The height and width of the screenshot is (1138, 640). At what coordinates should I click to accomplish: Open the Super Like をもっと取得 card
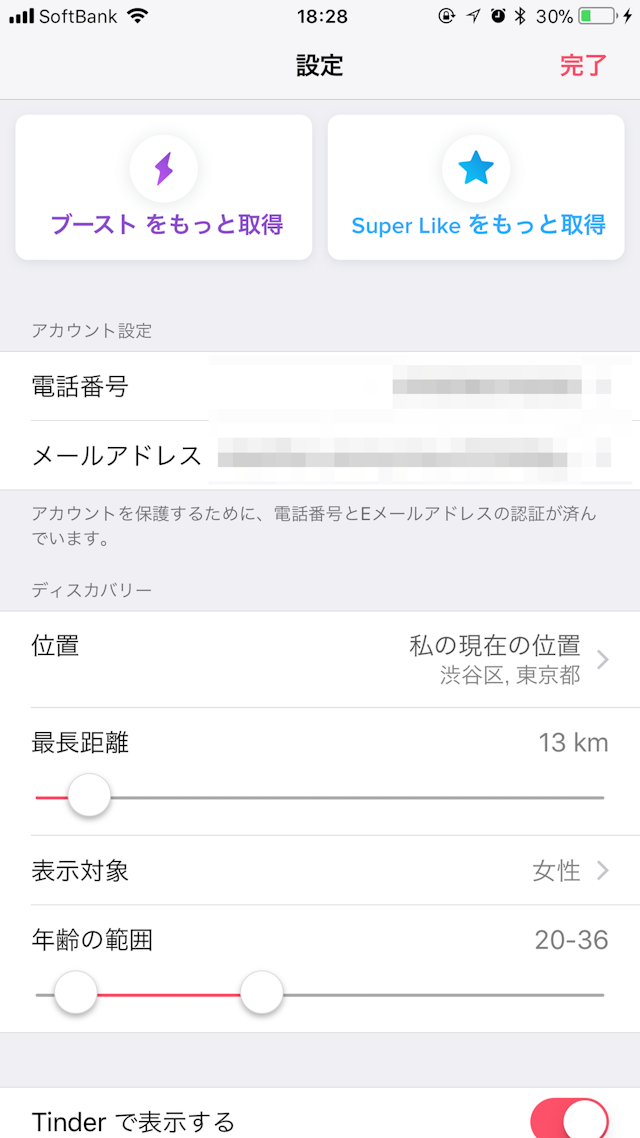click(x=476, y=188)
